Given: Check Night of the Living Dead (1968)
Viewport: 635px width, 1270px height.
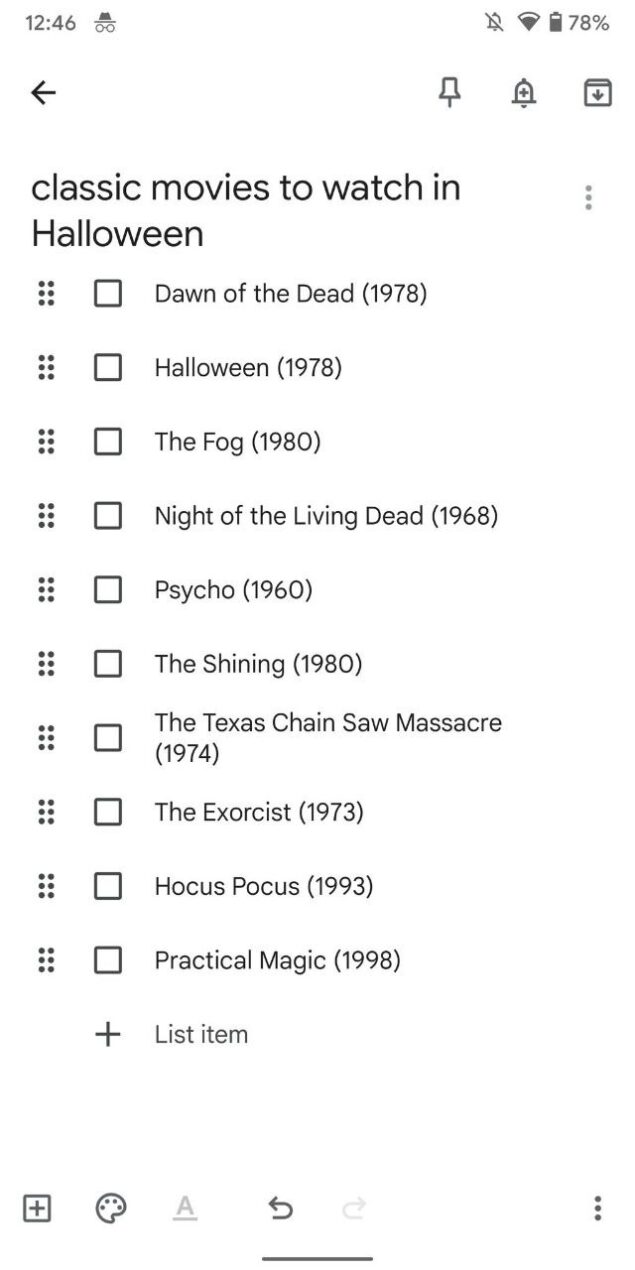Looking at the screenshot, I should pos(108,516).
